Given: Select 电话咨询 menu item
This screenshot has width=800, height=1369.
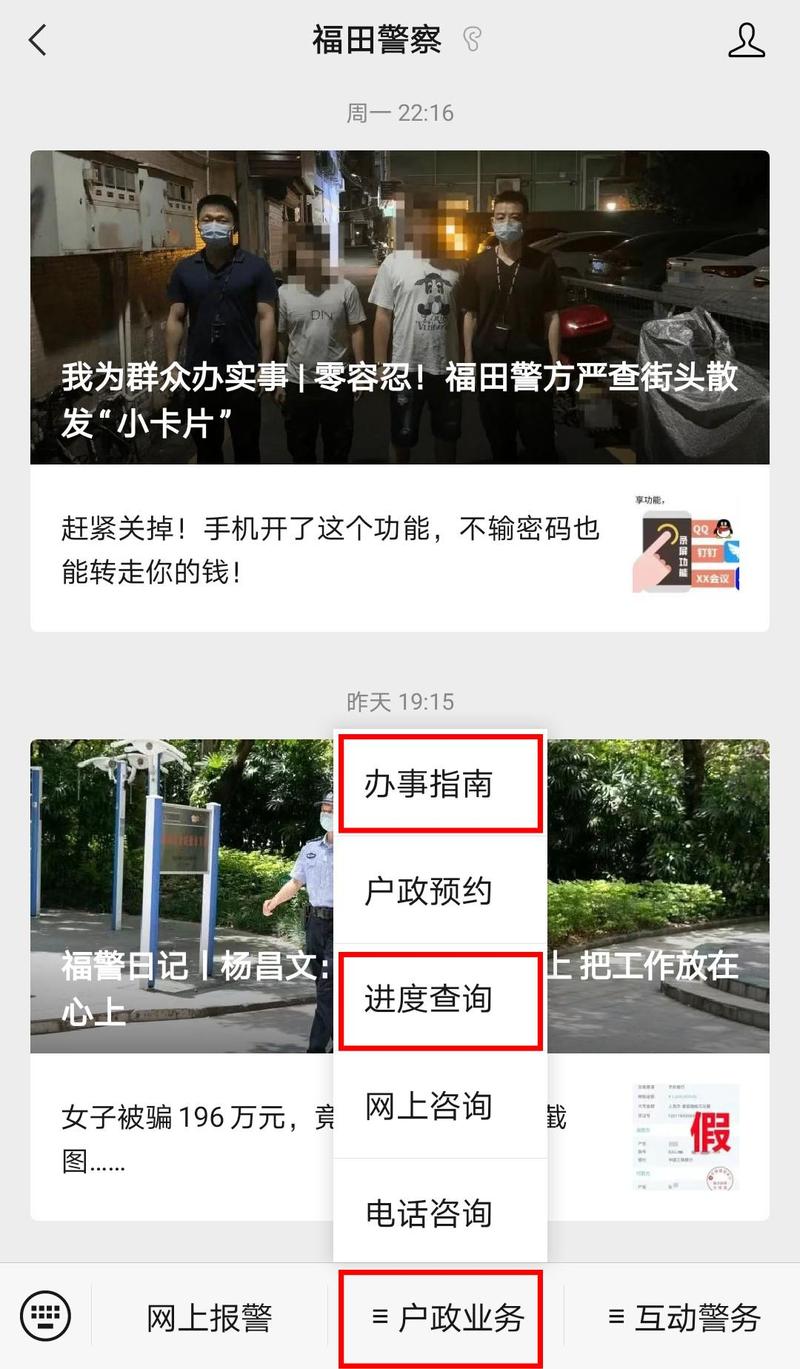Looking at the screenshot, I should (439, 1213).
